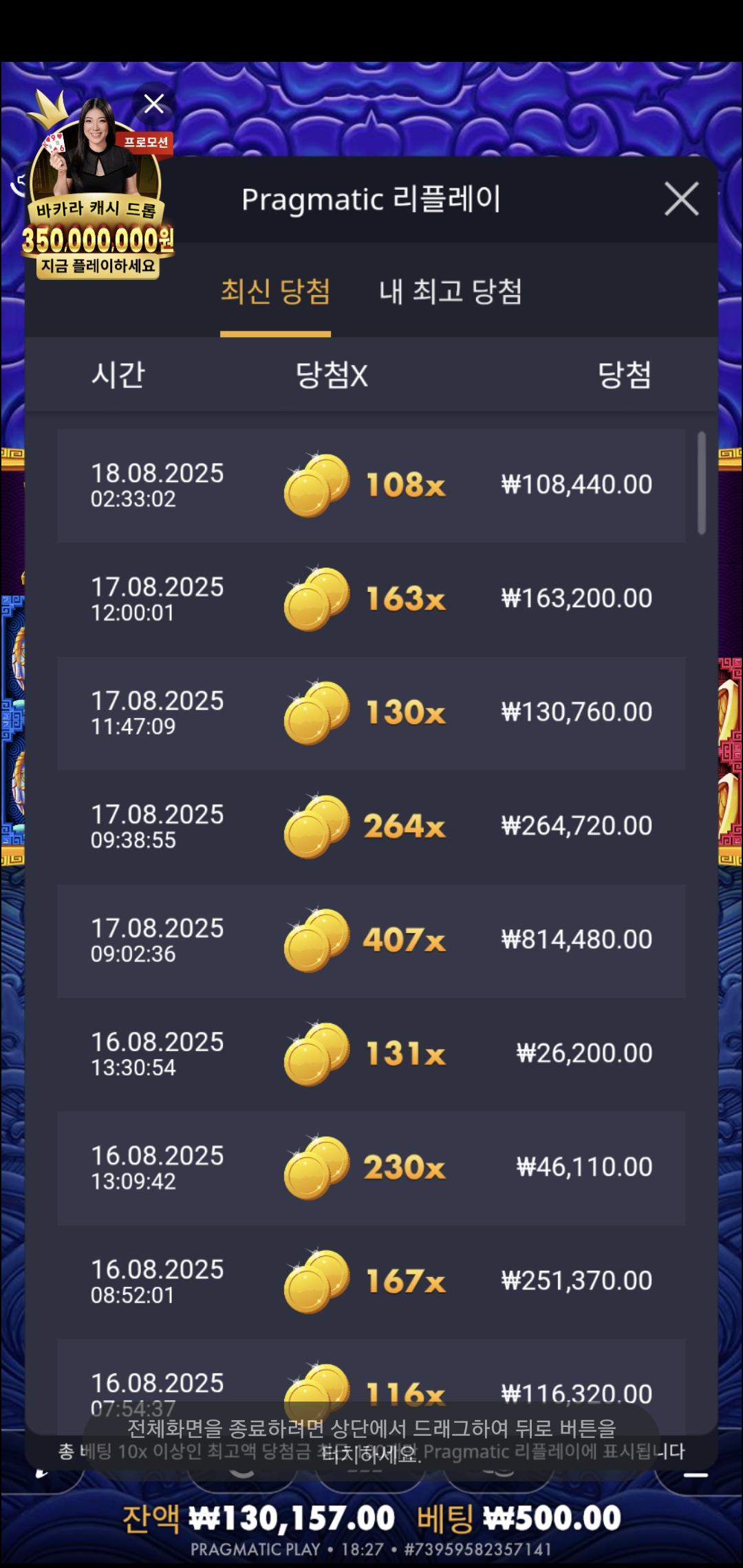743x1568 pixels.
Task: Open the 163x win replay at 12:00:01
Action: [371, 599]
